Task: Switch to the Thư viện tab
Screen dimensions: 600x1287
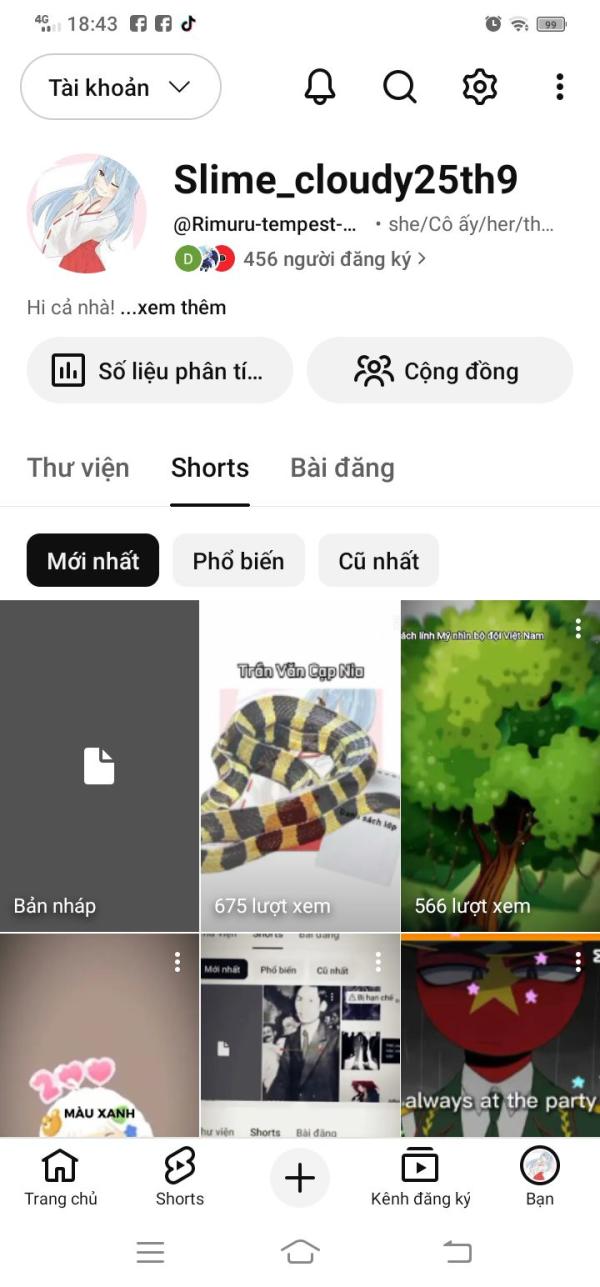Action: pyautogui.click(x=78, y=468)
